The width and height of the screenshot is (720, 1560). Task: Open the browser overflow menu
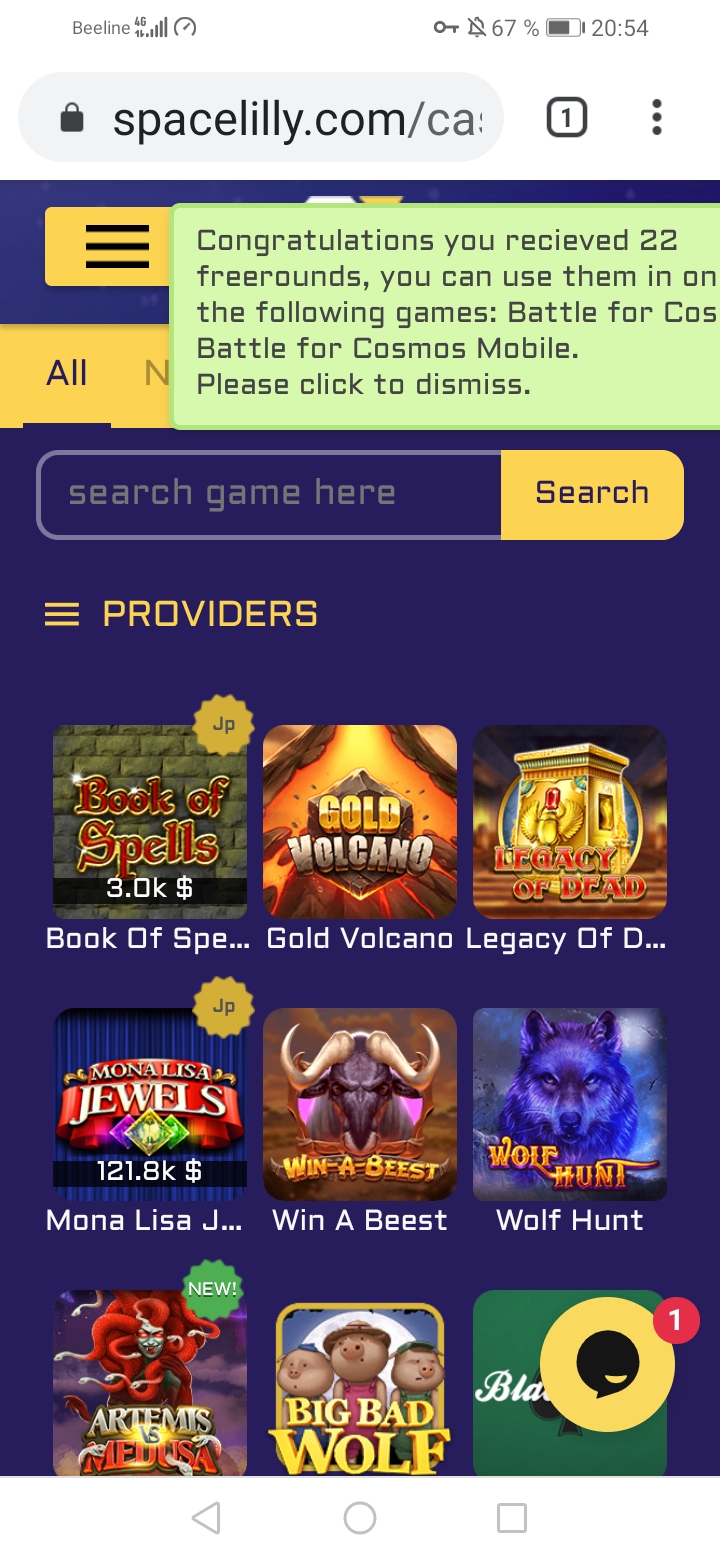656,118
